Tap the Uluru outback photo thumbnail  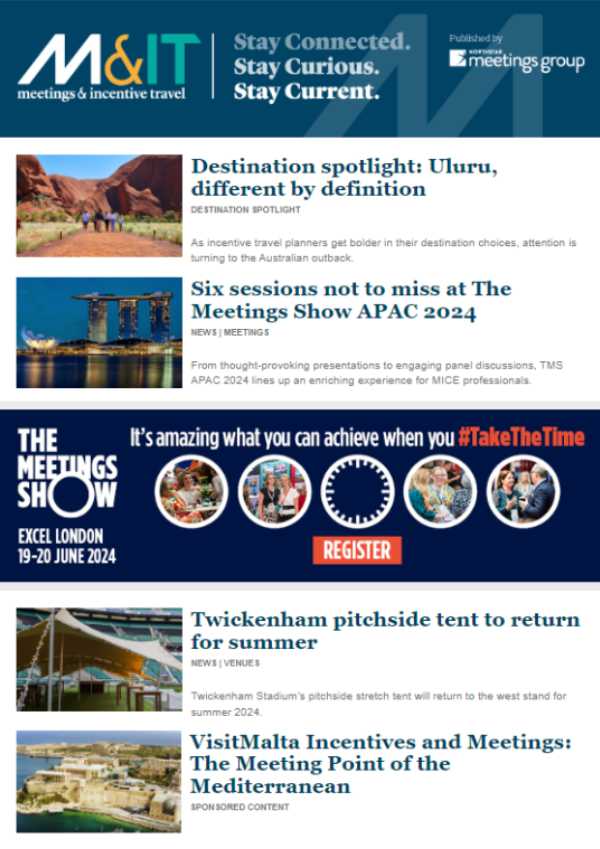pos(99,206)
